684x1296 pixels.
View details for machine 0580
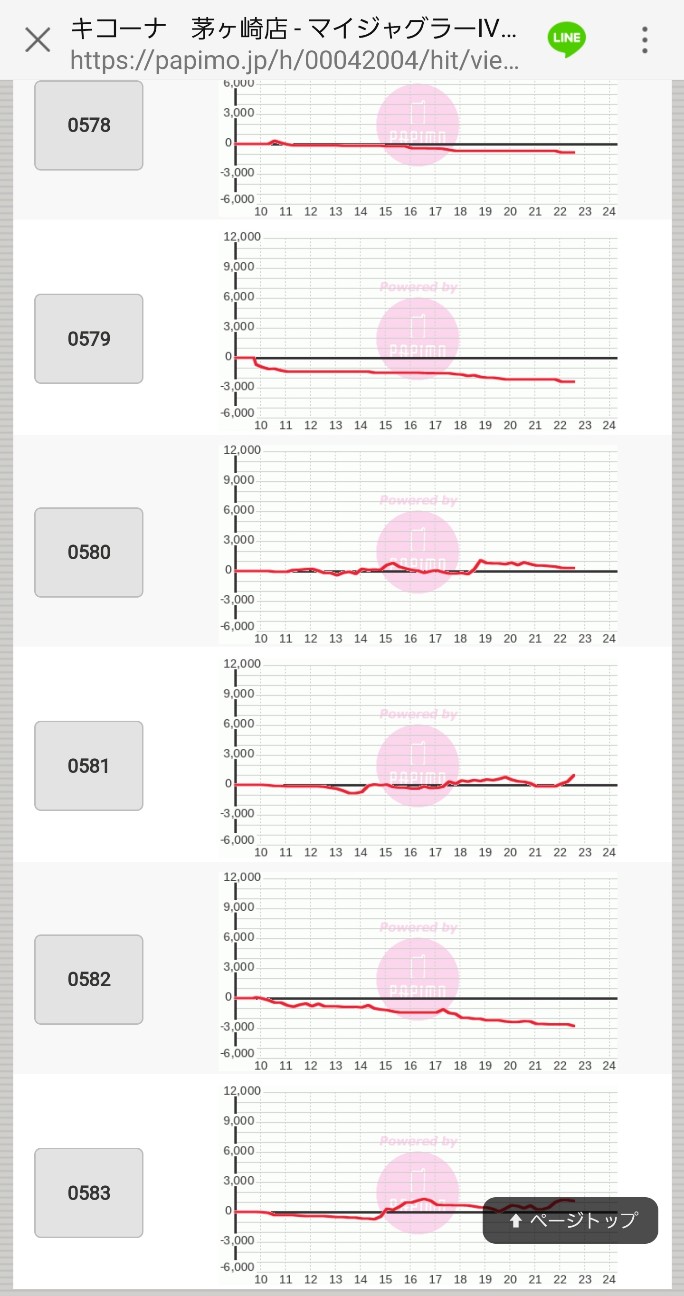tap(89, 552)
